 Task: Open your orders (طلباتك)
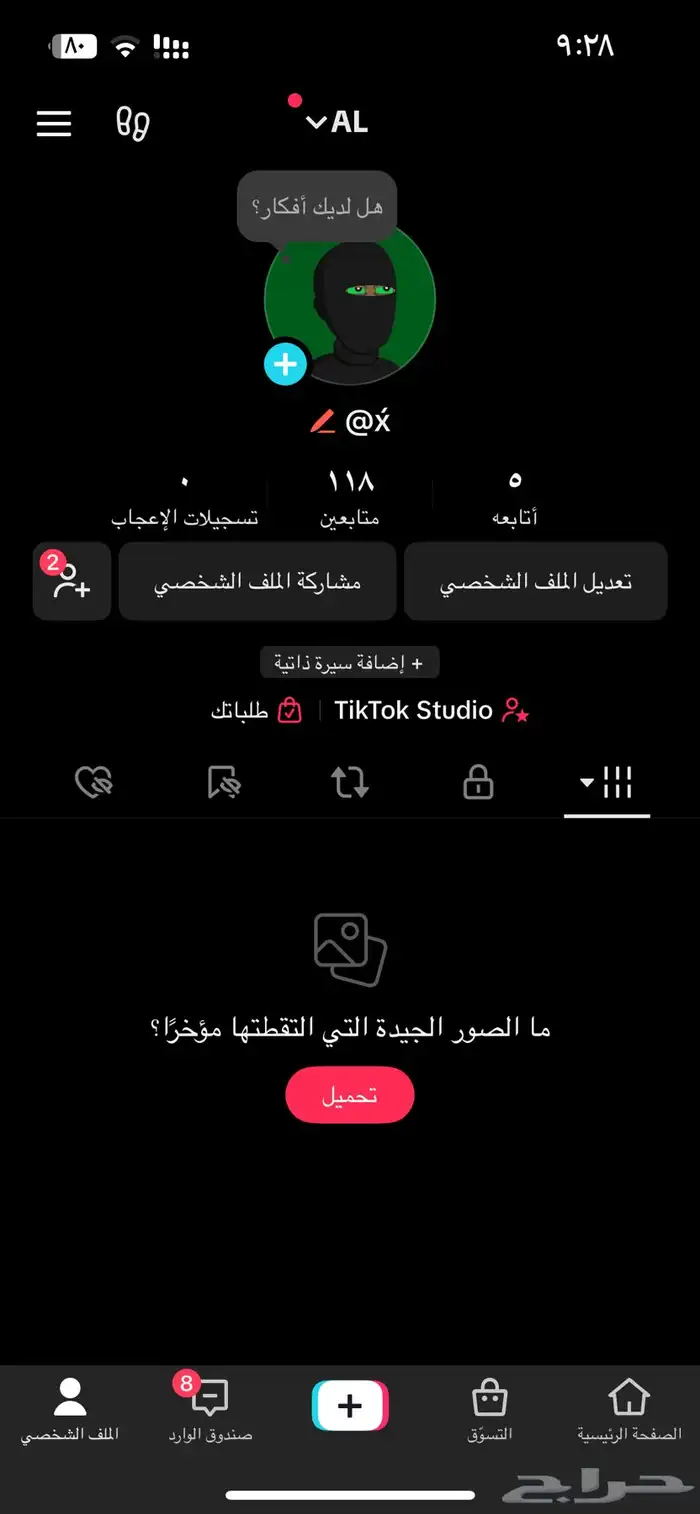pos(256,711)
